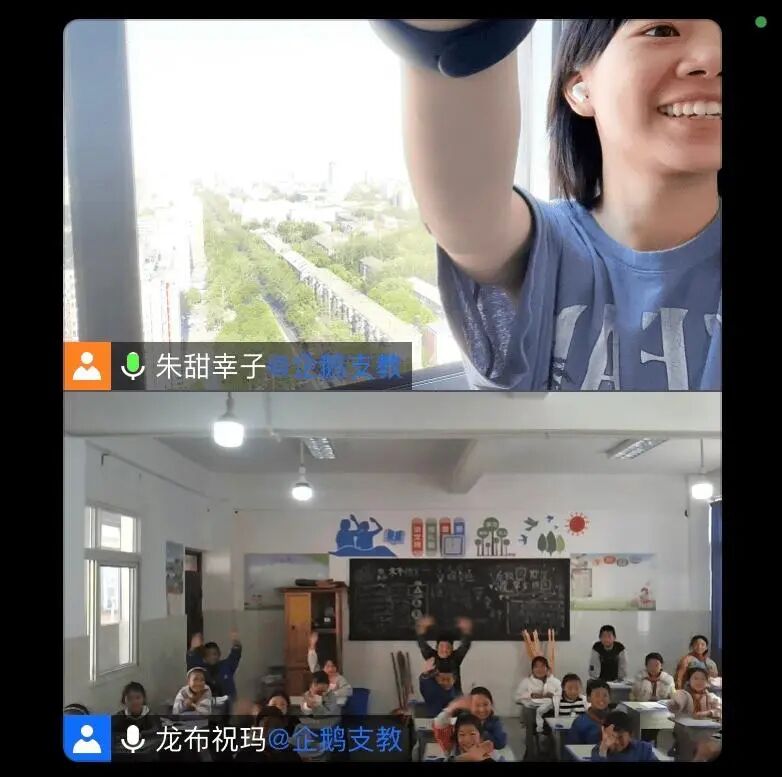
Task: Open 龙布祝玛's classroom video tile
Action: click(392, 575)
